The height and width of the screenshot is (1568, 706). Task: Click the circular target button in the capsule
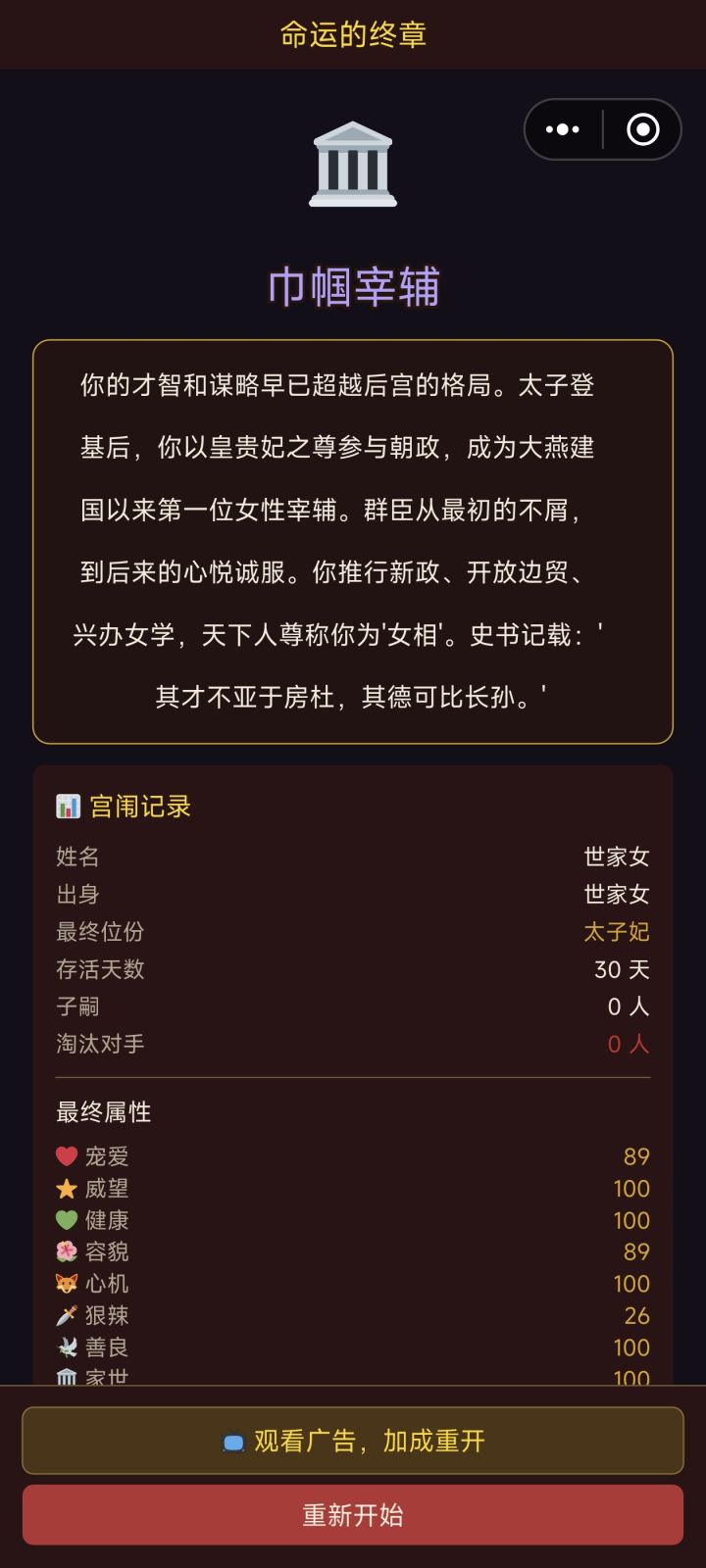coord(642,127)
